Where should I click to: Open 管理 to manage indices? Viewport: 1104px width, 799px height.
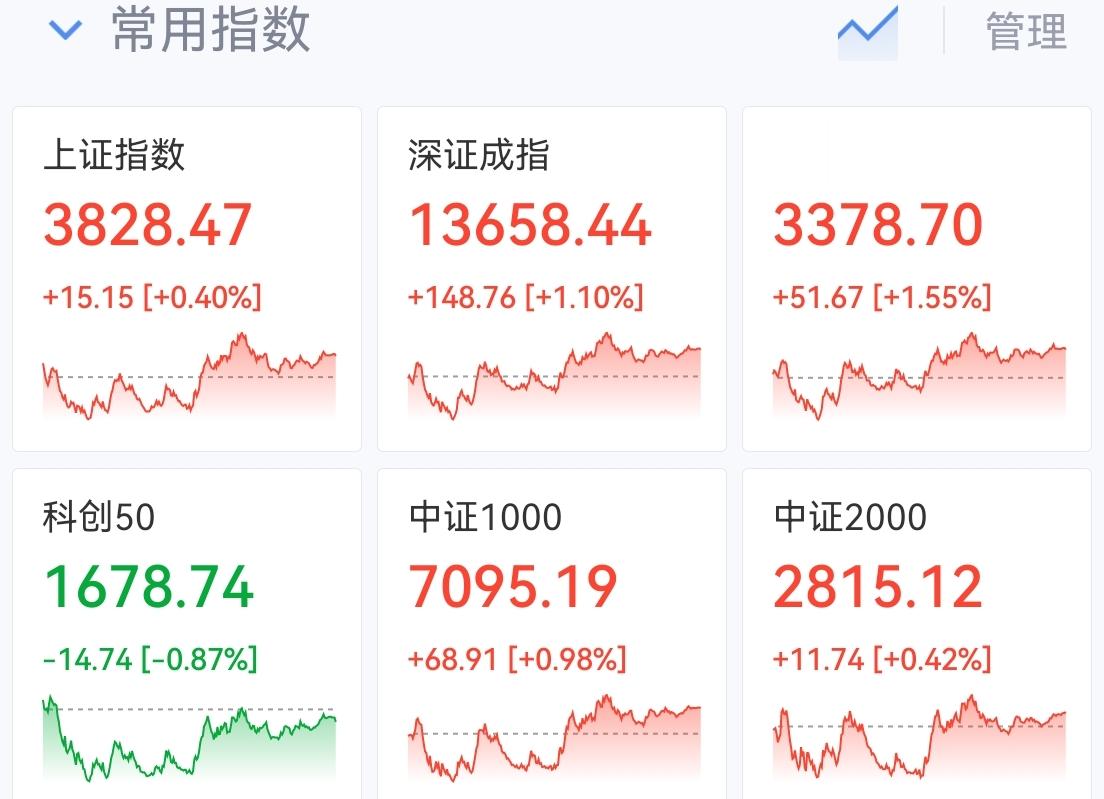1026,32
